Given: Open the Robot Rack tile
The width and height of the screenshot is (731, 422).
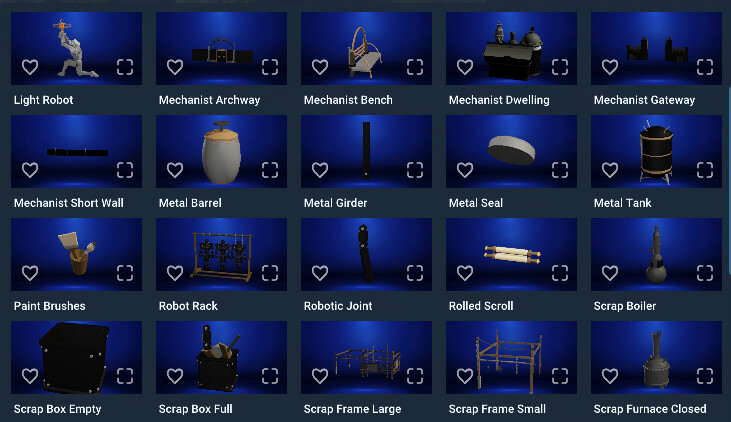Looking at the screenshot, I should coord(221,254).
